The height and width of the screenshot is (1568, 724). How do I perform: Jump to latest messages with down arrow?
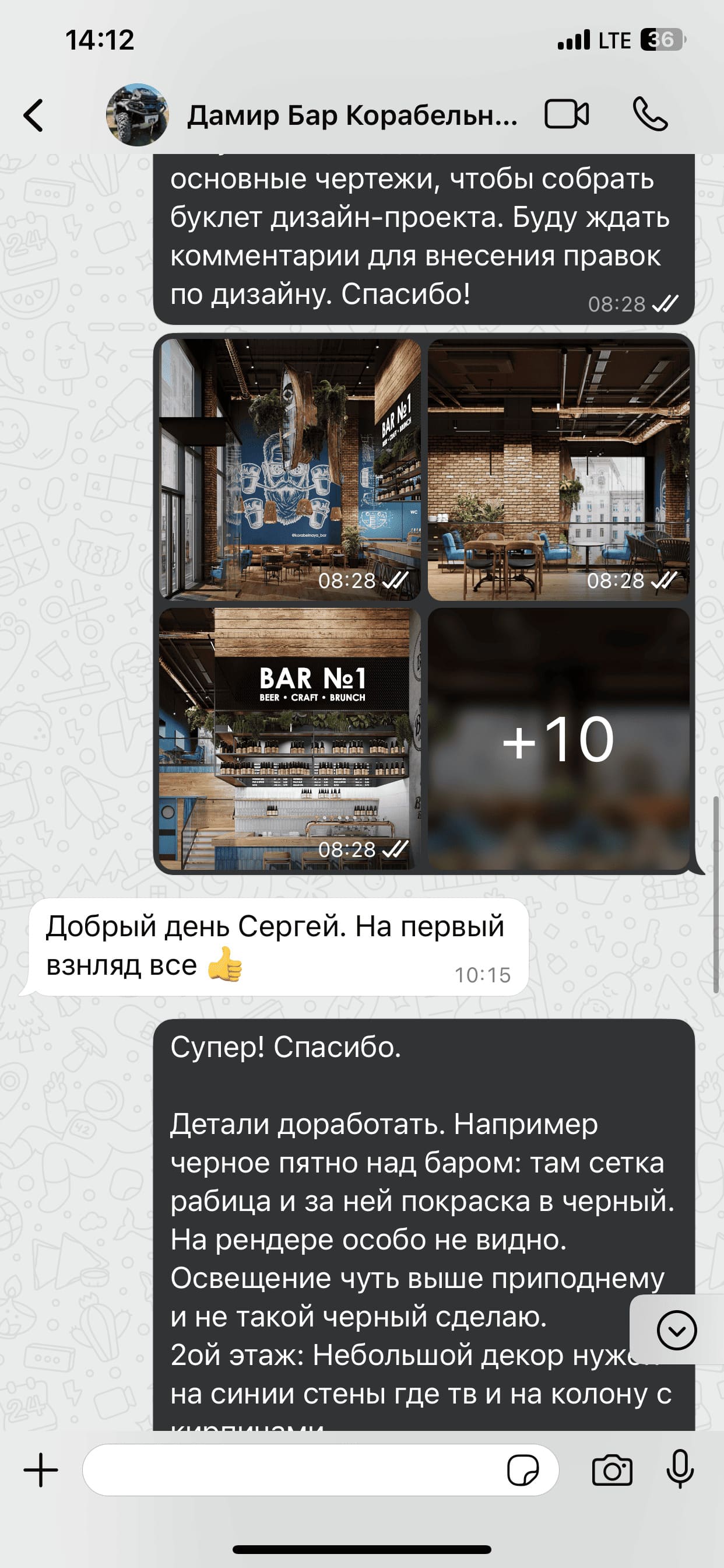point(676,1330)
